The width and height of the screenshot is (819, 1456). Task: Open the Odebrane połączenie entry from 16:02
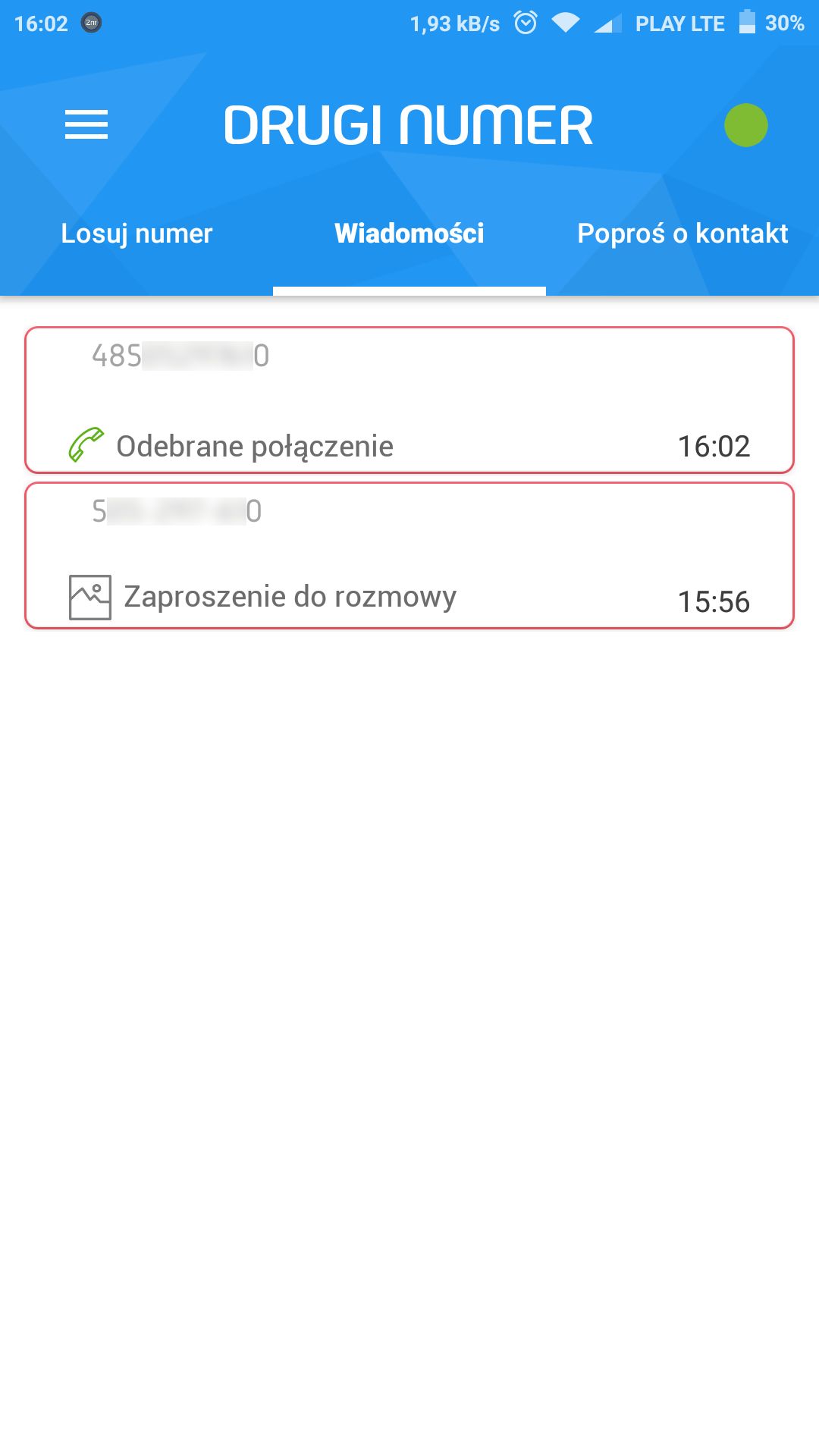pyautogui.click(x=409, y=400)
